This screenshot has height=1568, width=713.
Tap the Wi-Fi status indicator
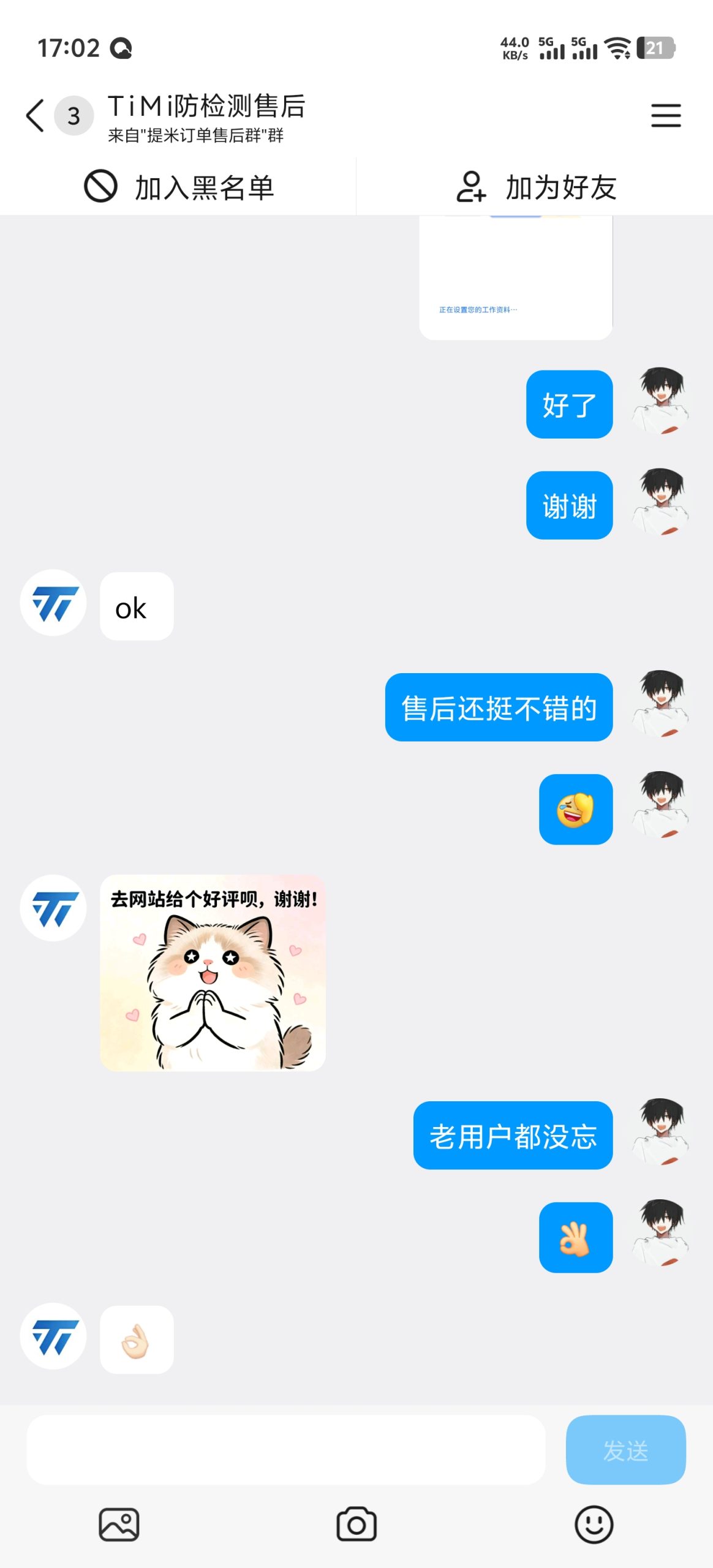pyautogui.click(x=617, y=48)
